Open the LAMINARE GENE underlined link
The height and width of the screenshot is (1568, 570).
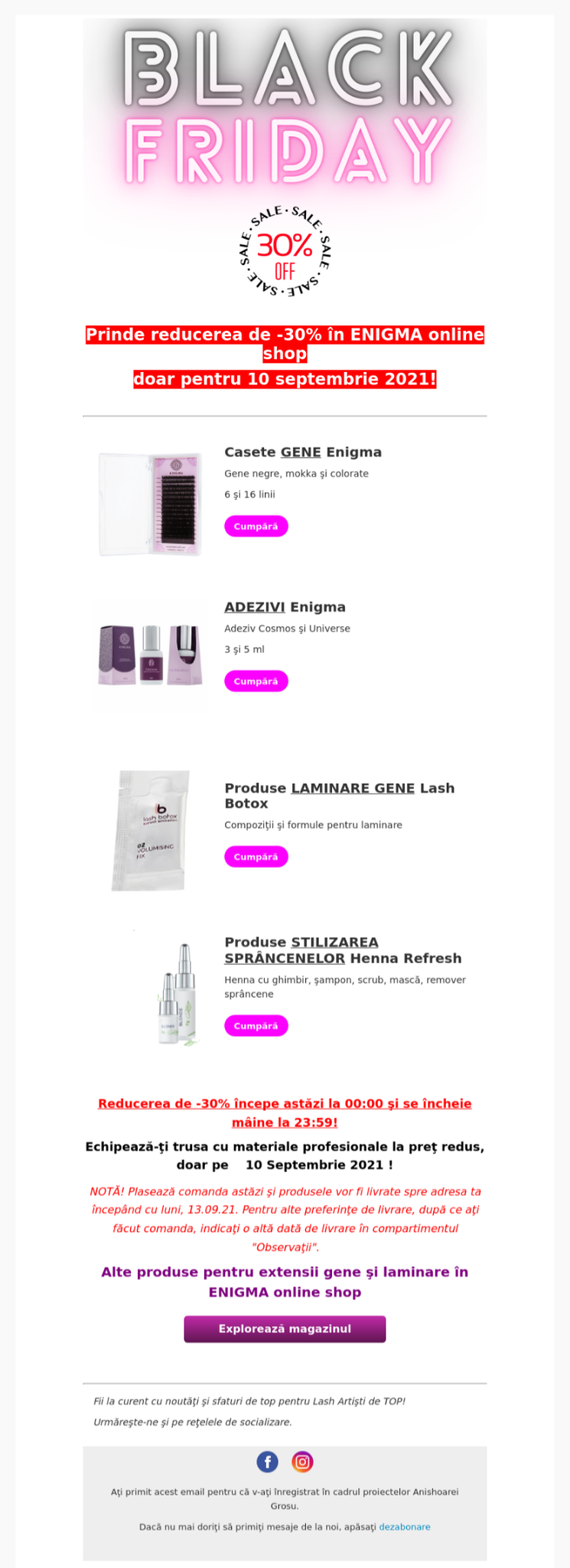pyautogui.click(x=353, y=788)
